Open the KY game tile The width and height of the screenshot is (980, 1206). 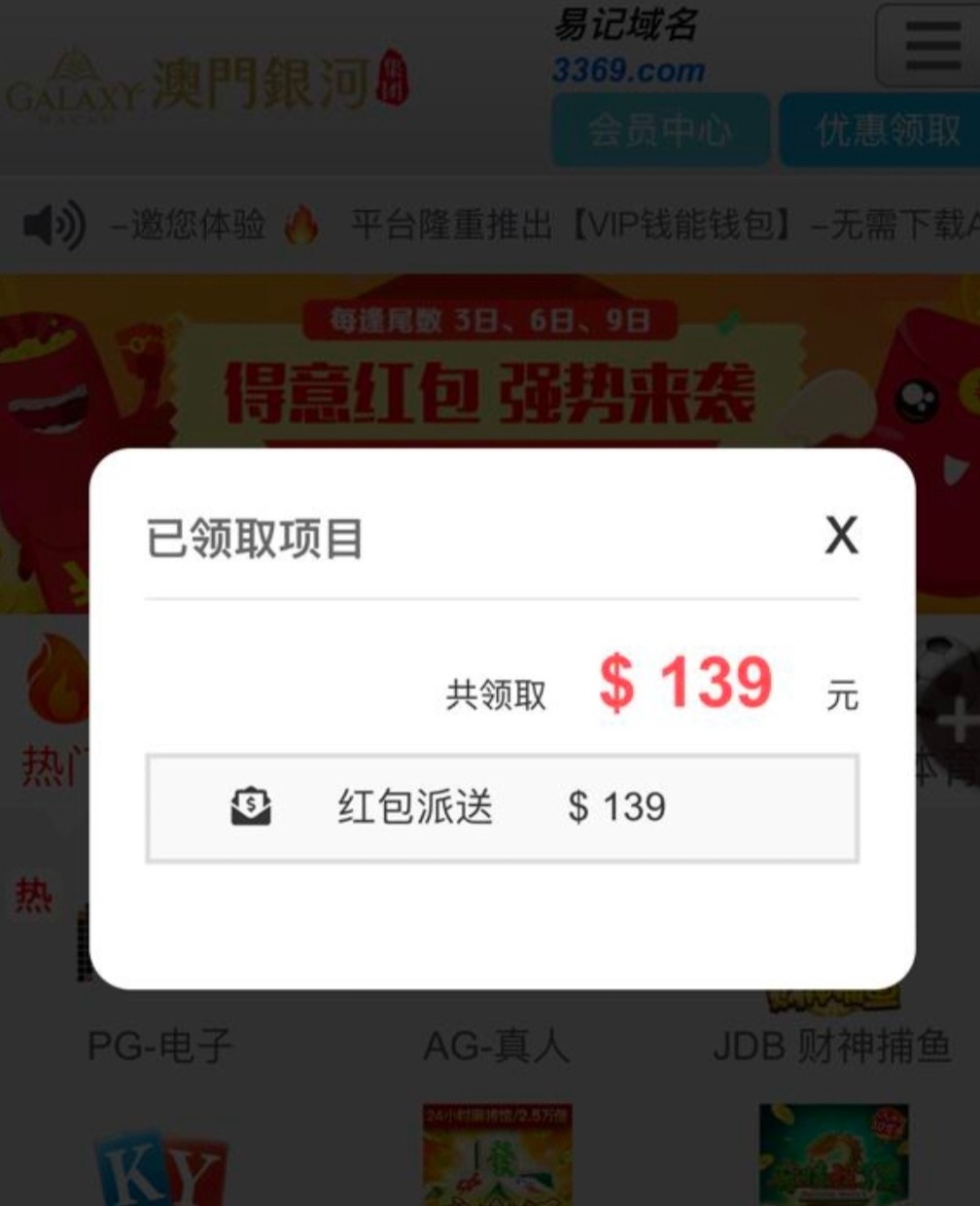point(160,1162)
